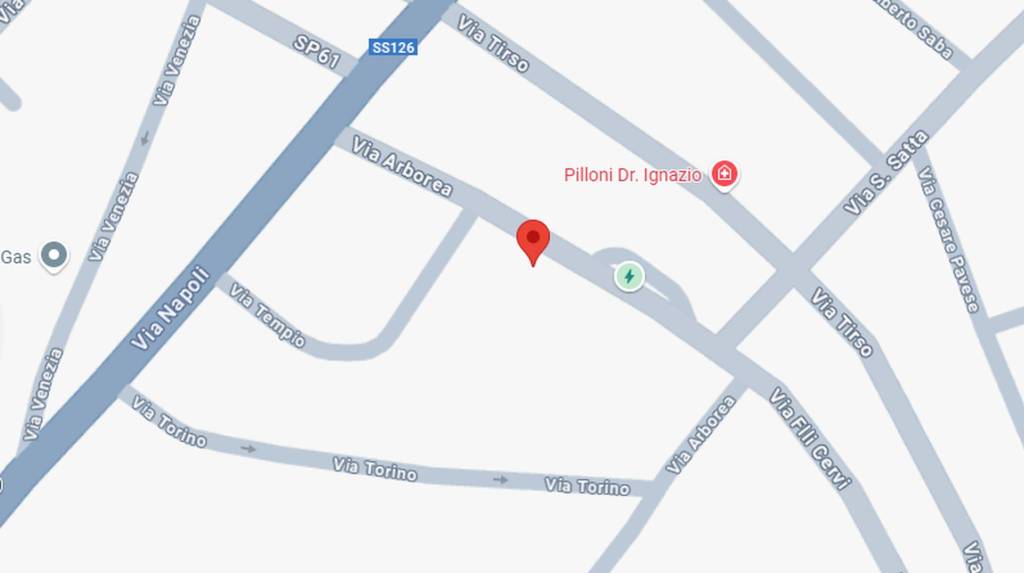This screenshot has width=1024, height=573.
Task: Tap the red location pin on Via Arborea
Action: coord(533,240)
